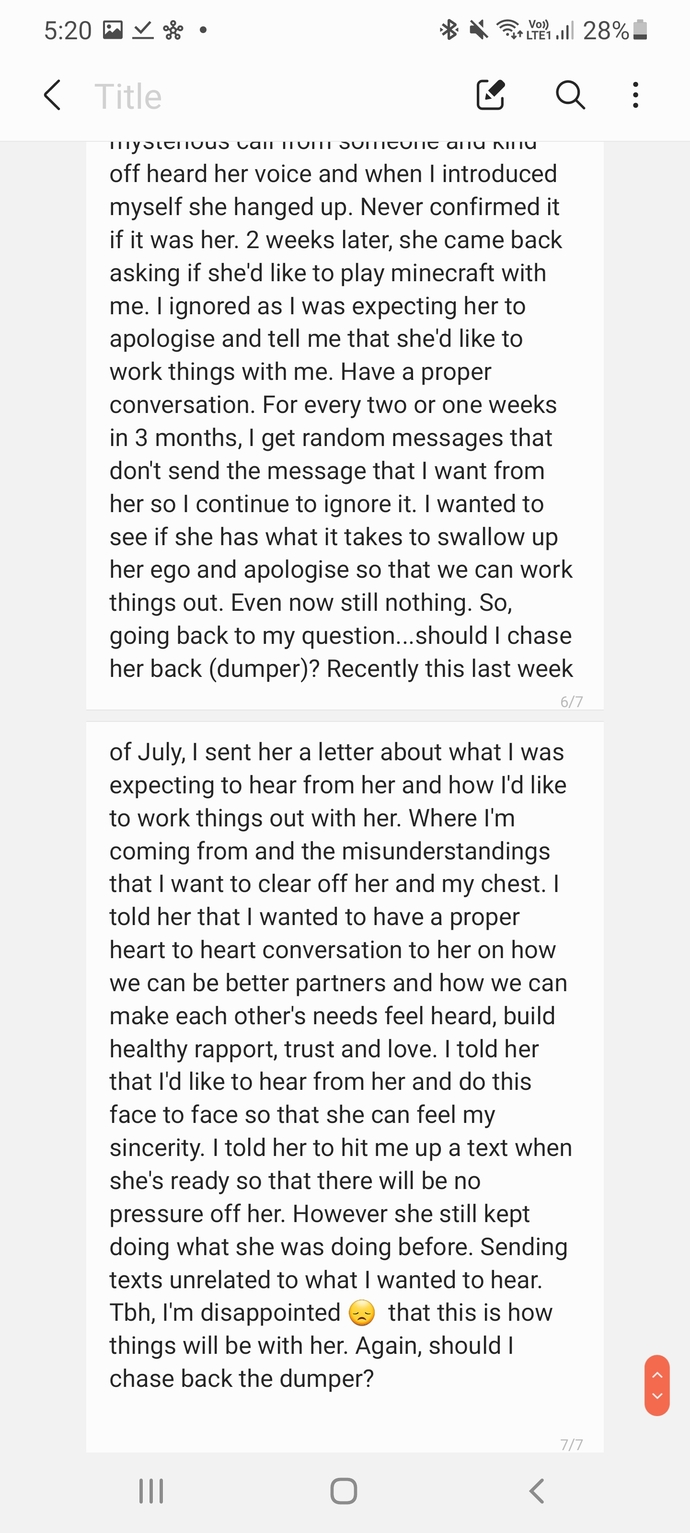
Task: Open recent apps from the navigation bar
Action: 151,1491
